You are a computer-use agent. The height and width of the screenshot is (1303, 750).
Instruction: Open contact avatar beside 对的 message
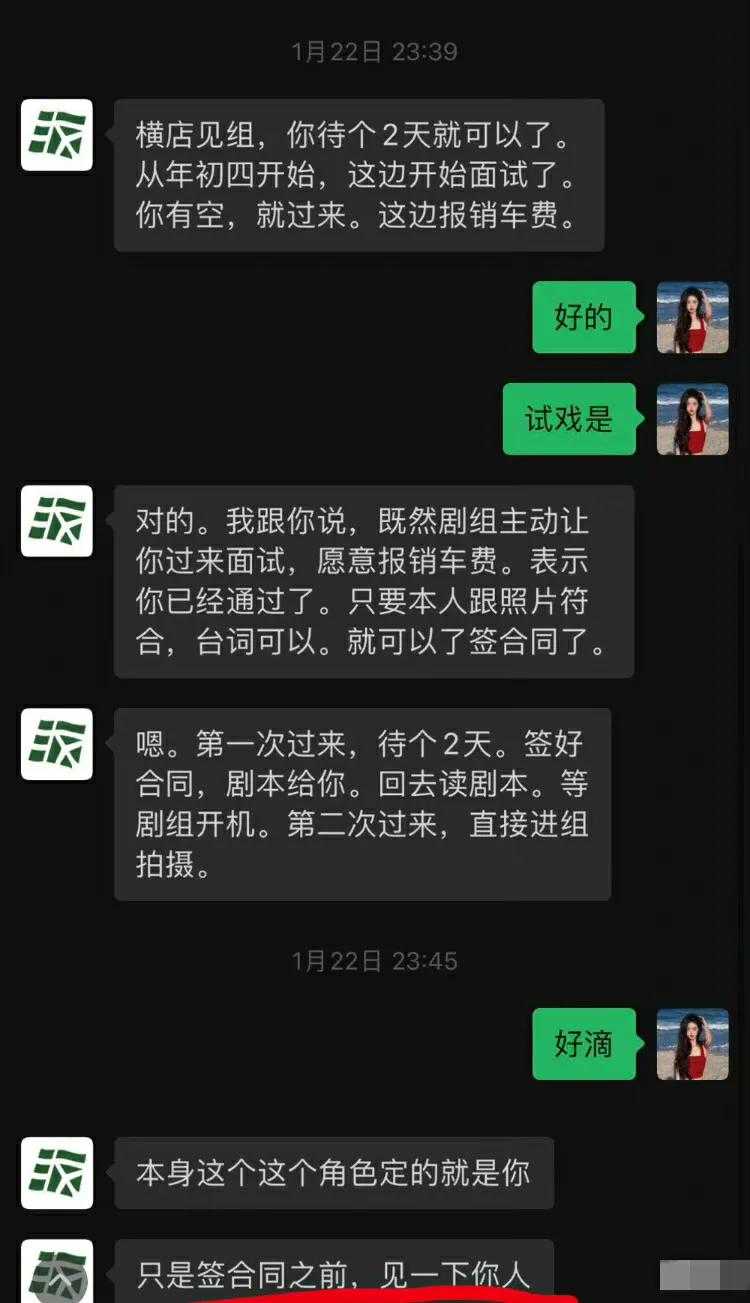tap(57, 521)
